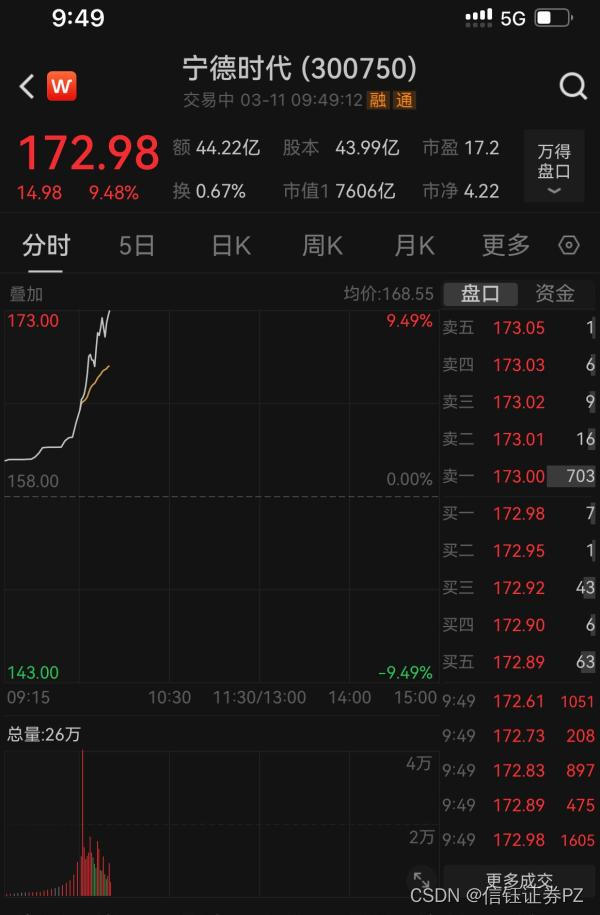The height and width of the screenshot is (915, 600).
Task: Switch to the 资金 panel
Action: pos(554,294)
